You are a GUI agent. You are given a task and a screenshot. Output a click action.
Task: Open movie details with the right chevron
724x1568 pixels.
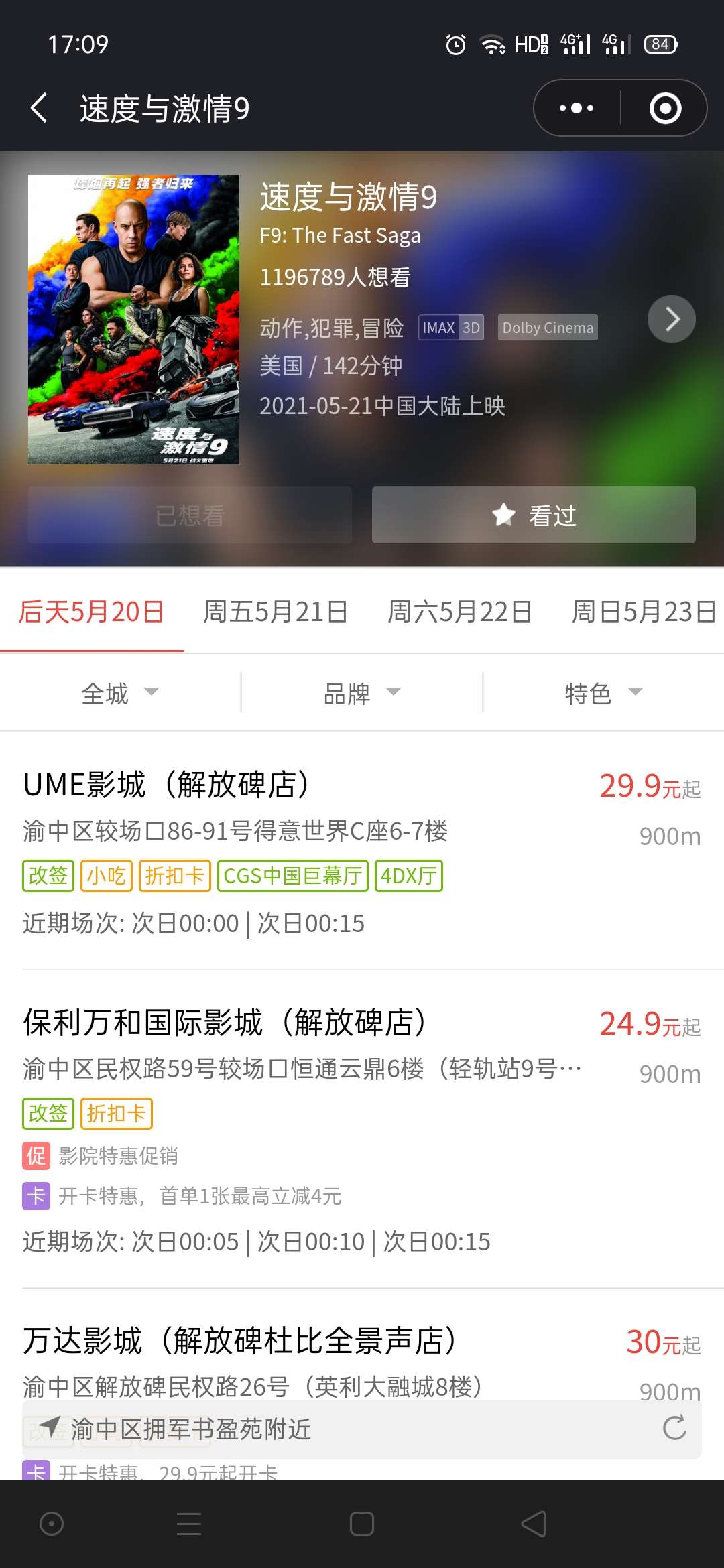pyautogui.click(x=671, y=319)
